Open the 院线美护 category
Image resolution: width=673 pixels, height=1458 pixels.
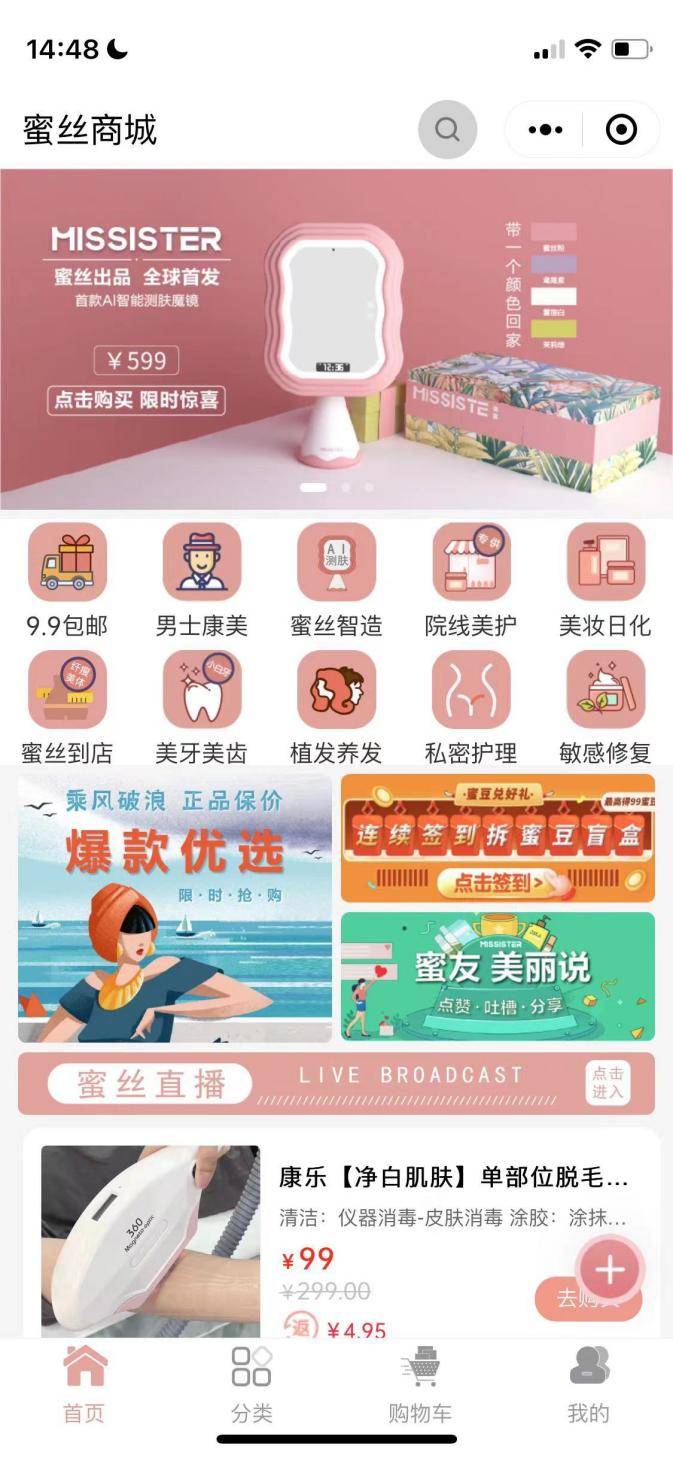(x=471, y=582)
